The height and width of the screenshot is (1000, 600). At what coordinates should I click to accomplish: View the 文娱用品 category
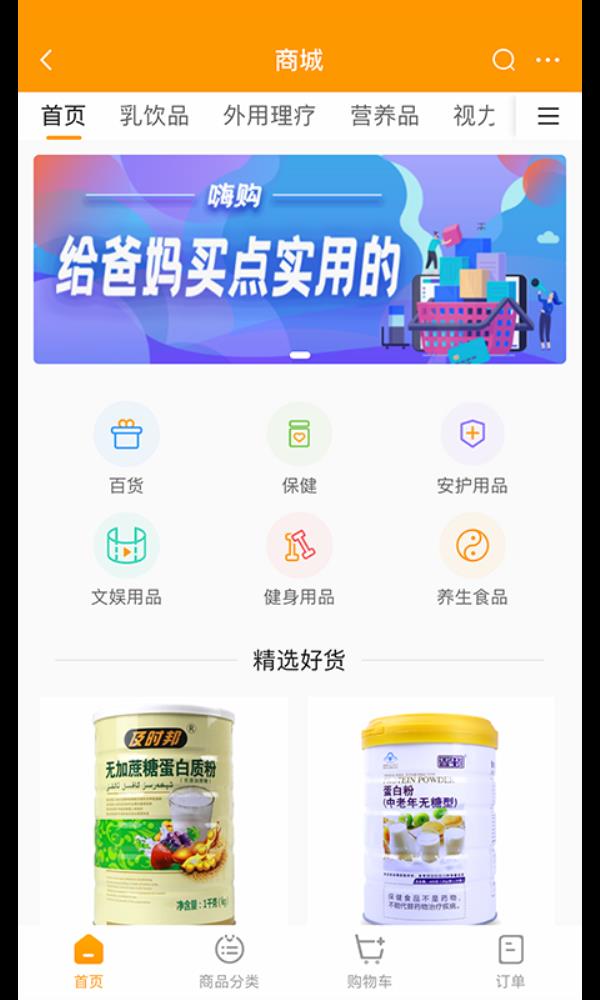coord(126,561)
